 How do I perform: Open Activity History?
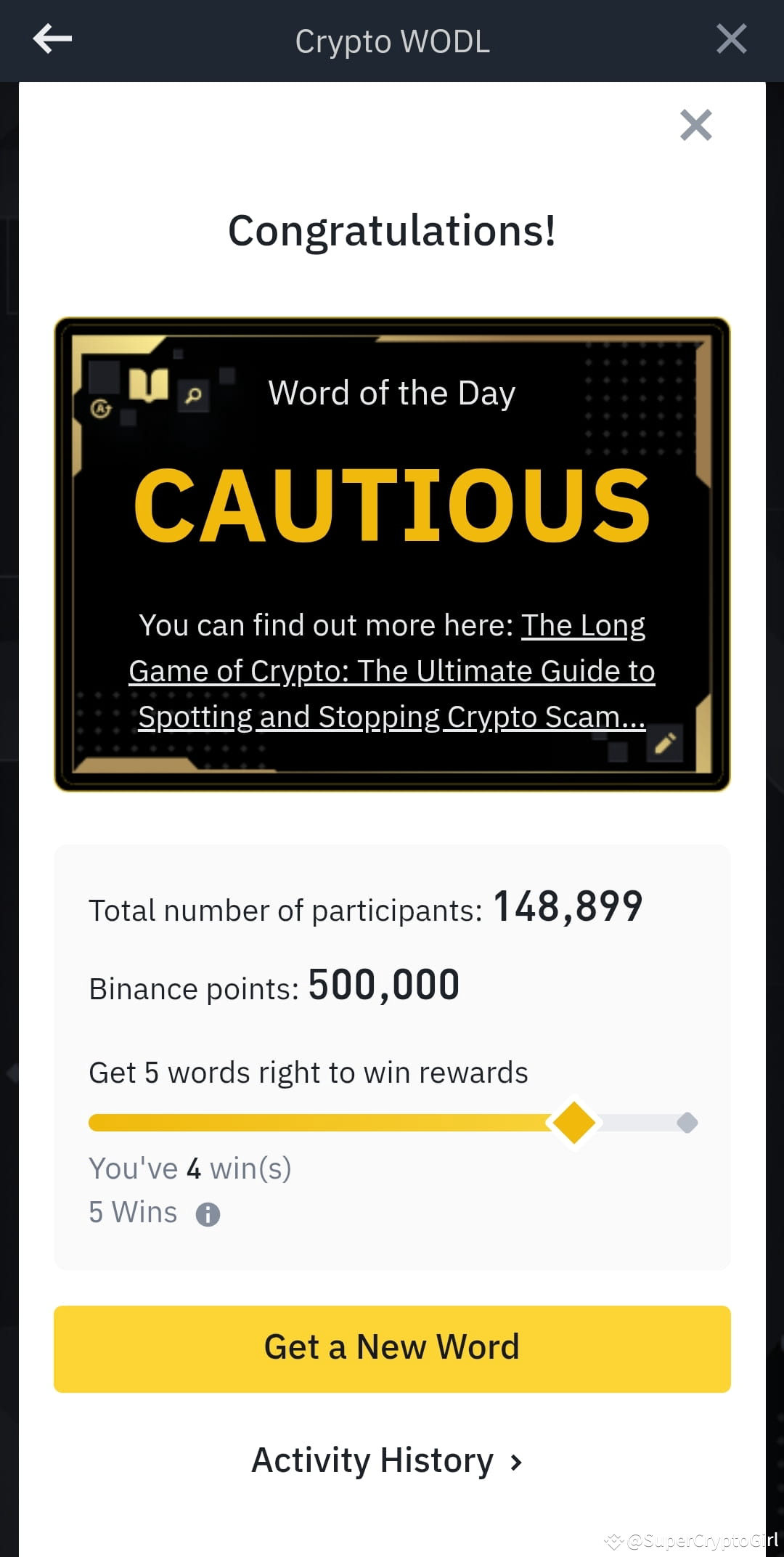[x=372, y=1460]
